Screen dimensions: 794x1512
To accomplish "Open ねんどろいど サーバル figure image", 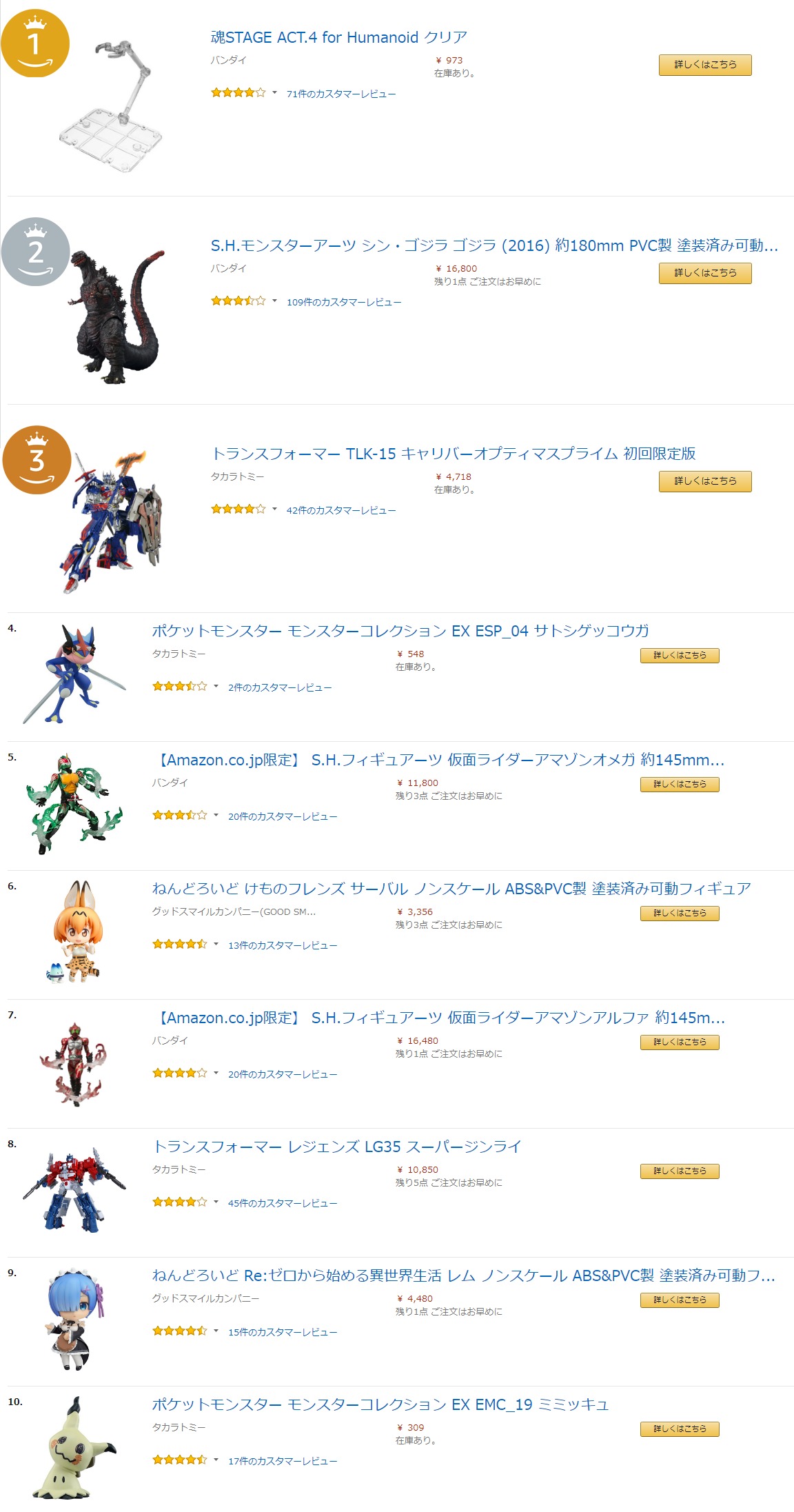I will click(74, 931).
